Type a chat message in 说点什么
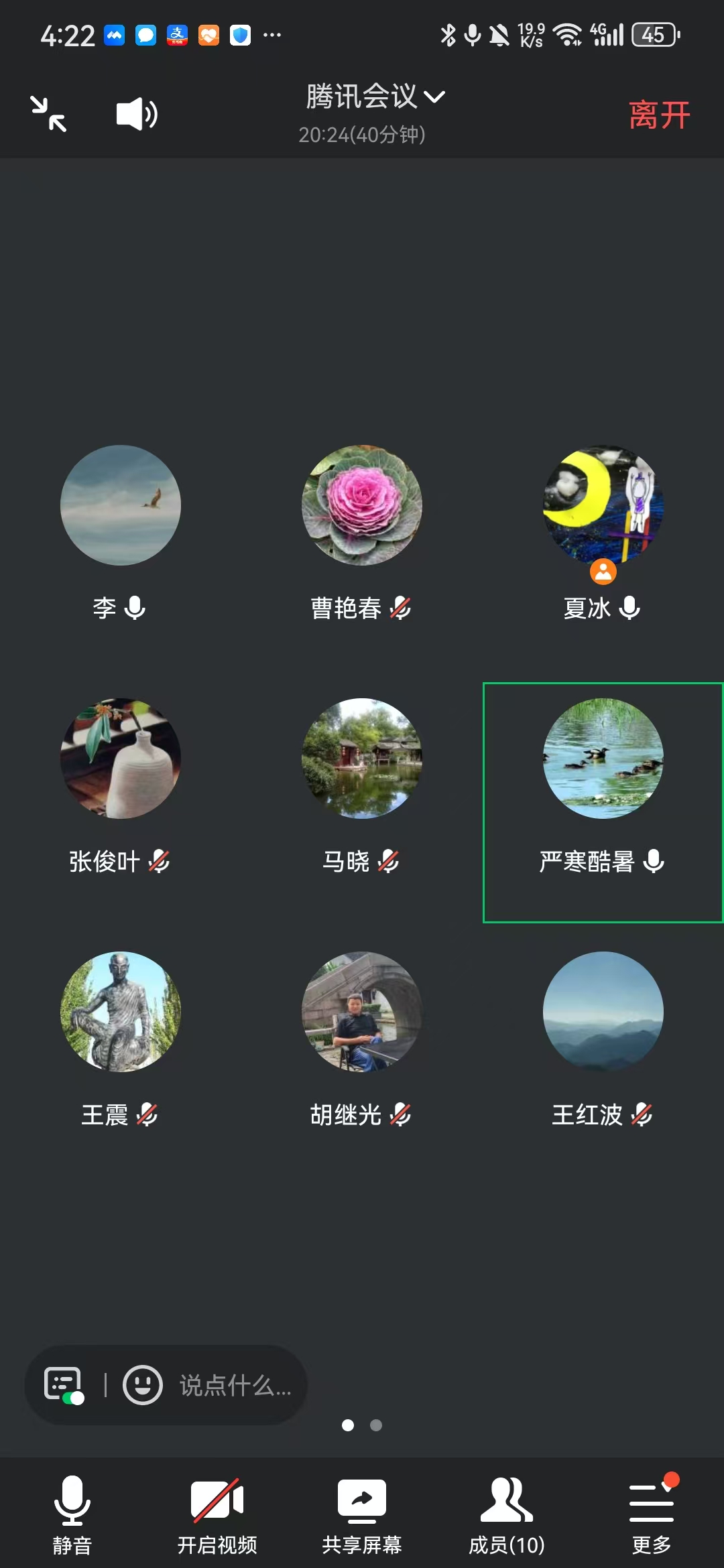724x1568 pixels. point(235,1385)
